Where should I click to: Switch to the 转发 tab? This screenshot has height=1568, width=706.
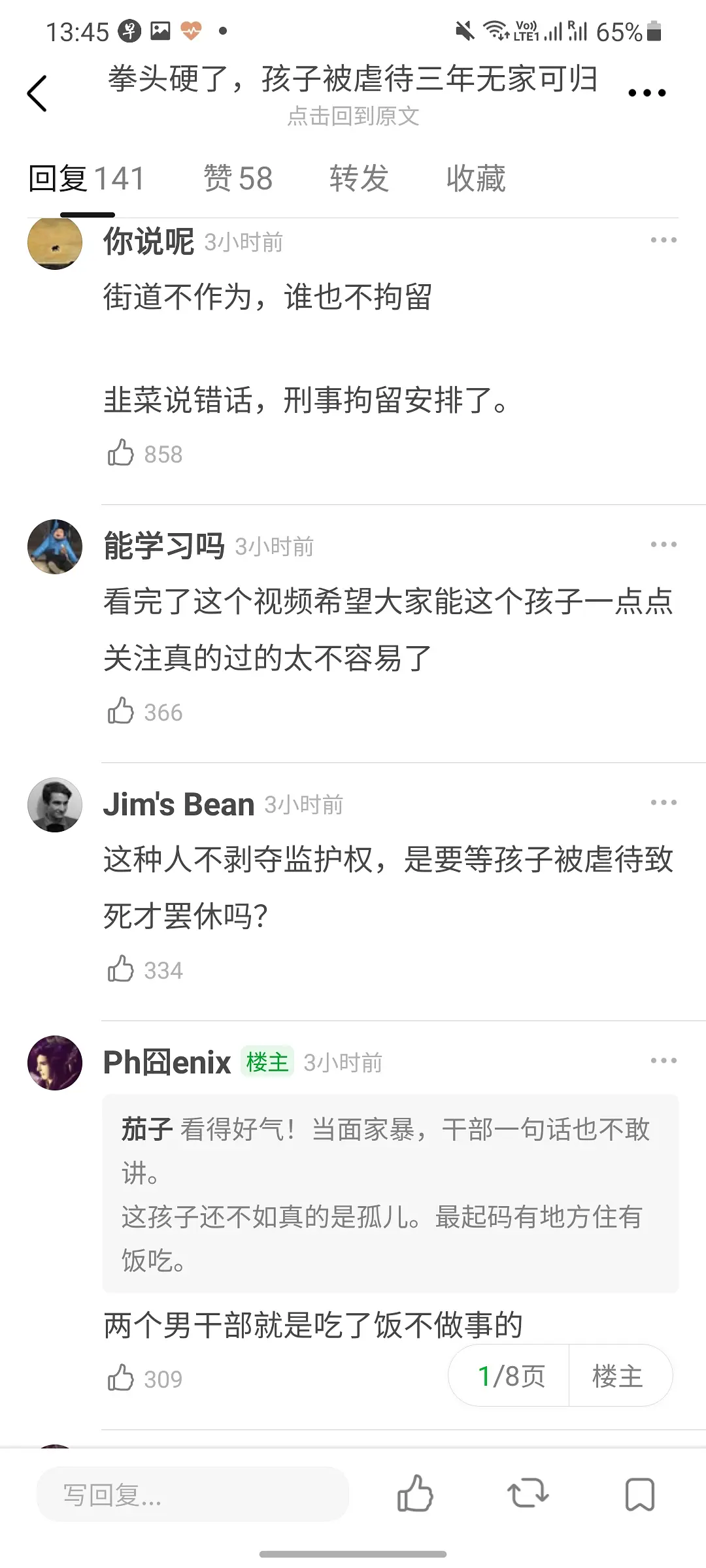click(359, 178)
